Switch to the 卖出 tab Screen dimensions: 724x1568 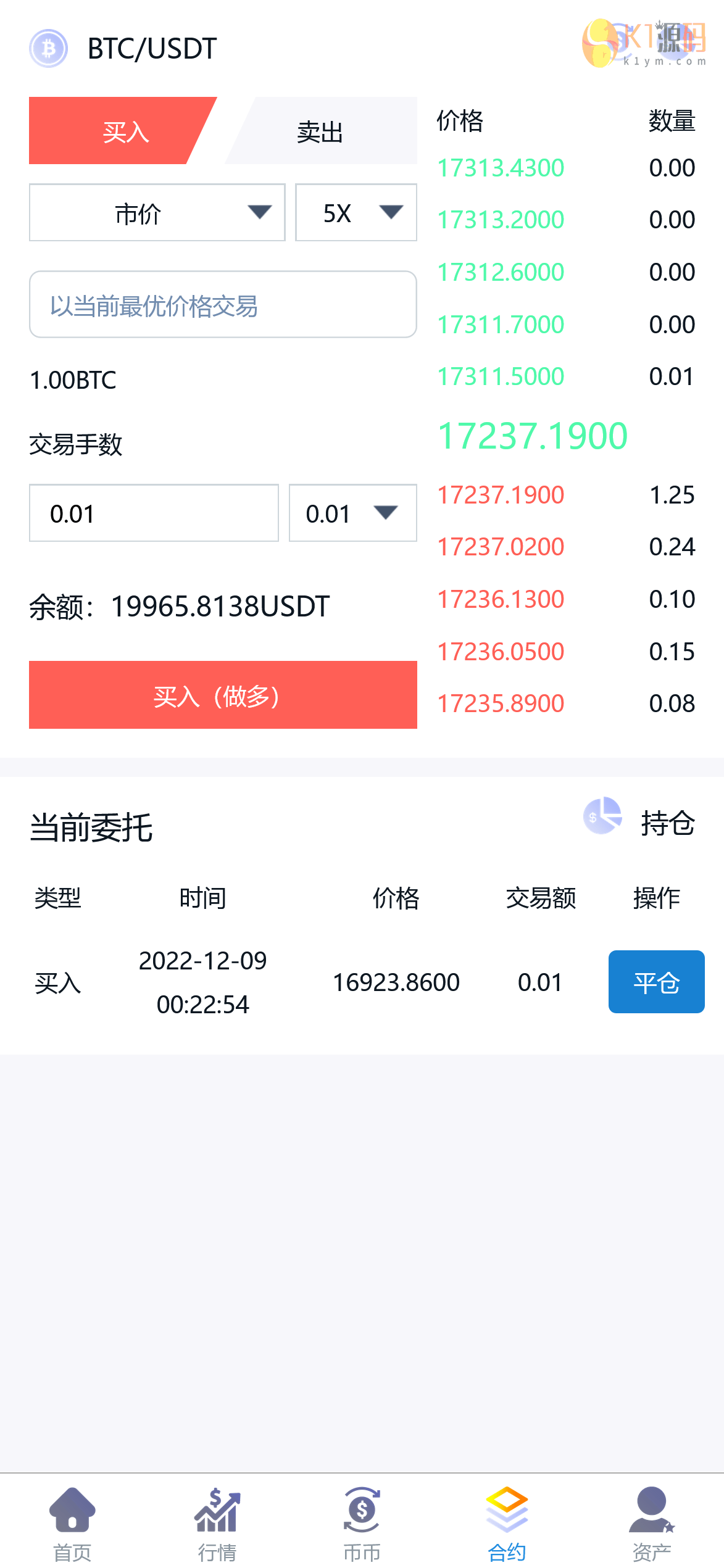pyautogui.click(x=321, y=131)
